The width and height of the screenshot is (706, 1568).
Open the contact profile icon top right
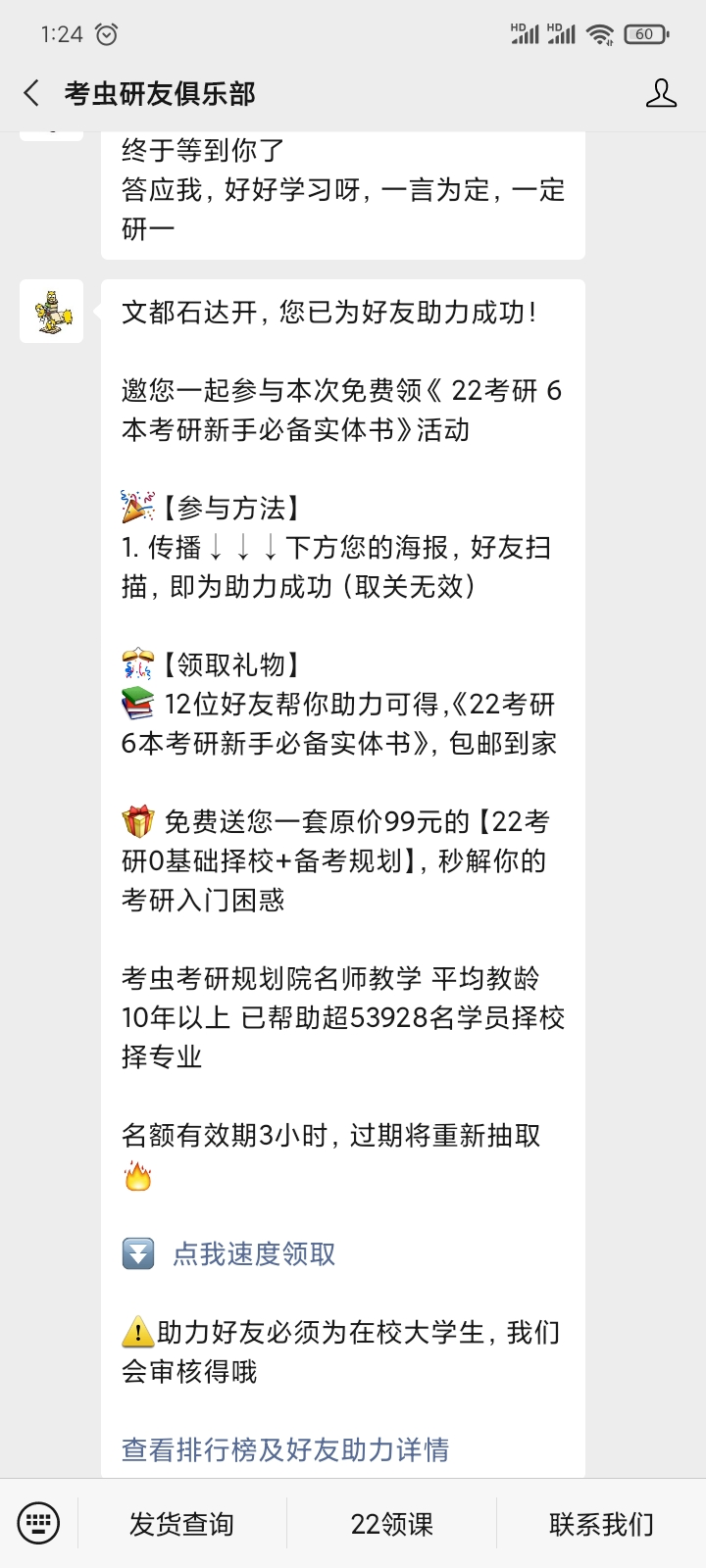(663, 92)
